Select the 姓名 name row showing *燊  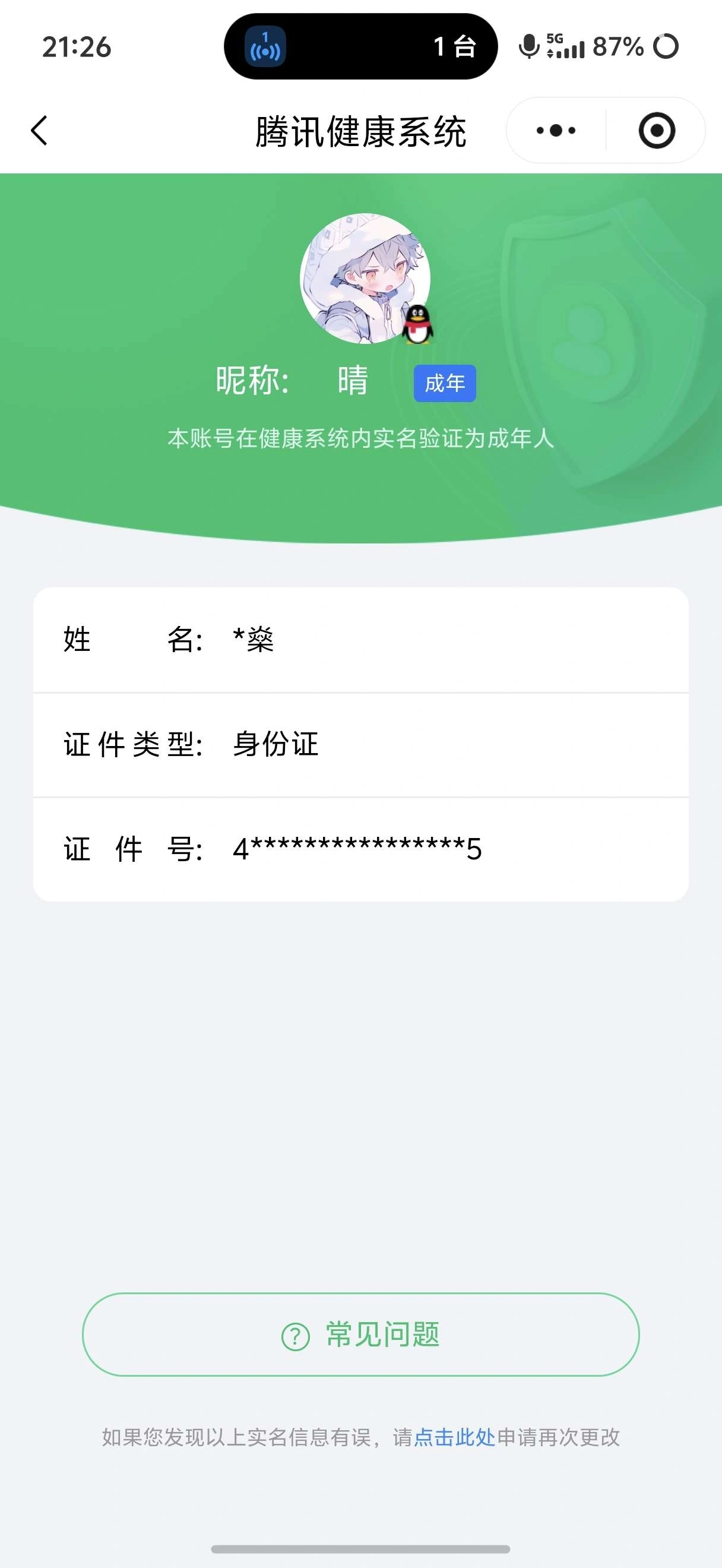[x=360, y=638]
